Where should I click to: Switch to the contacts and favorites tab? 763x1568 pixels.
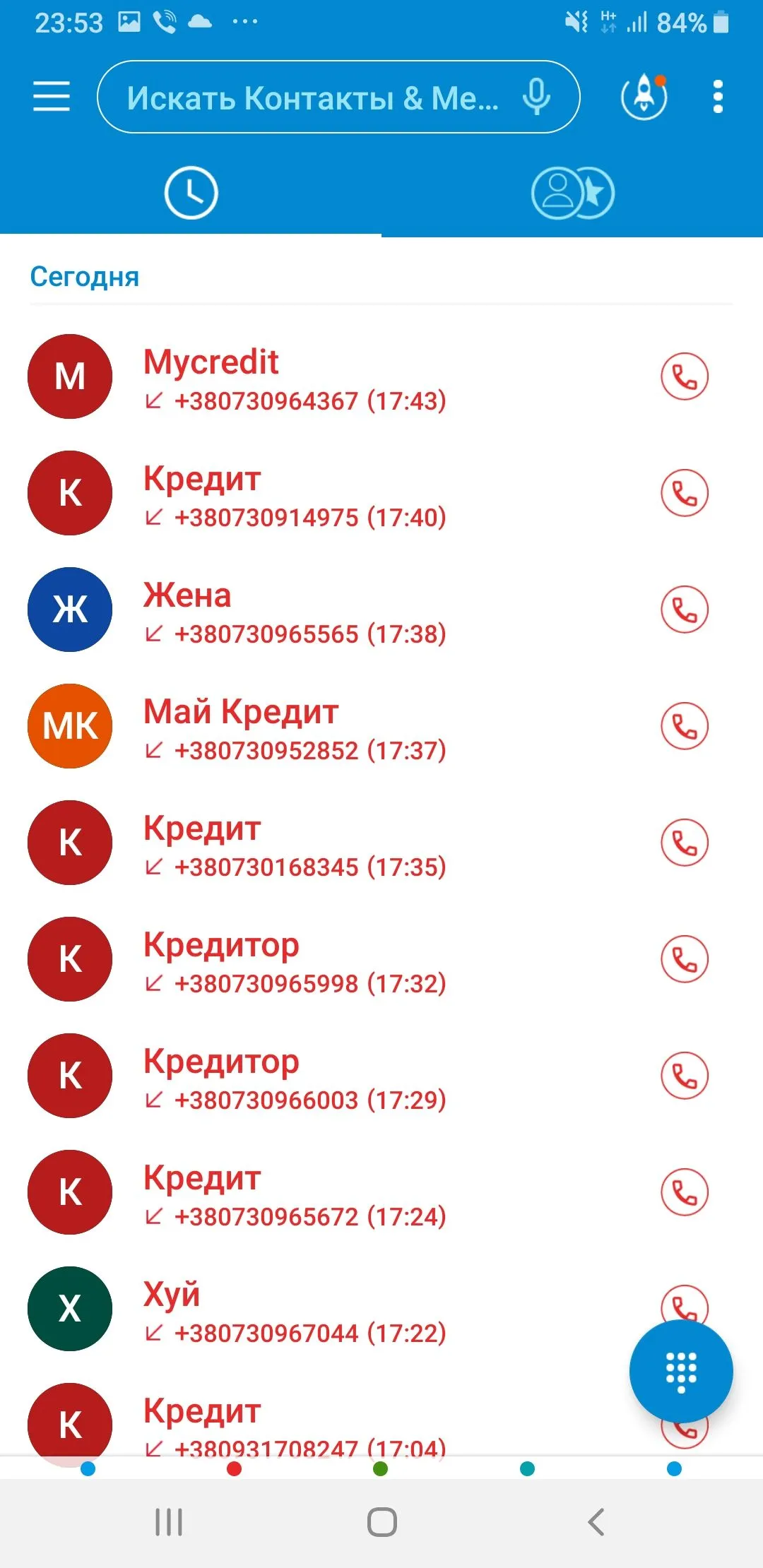[572, 193]
